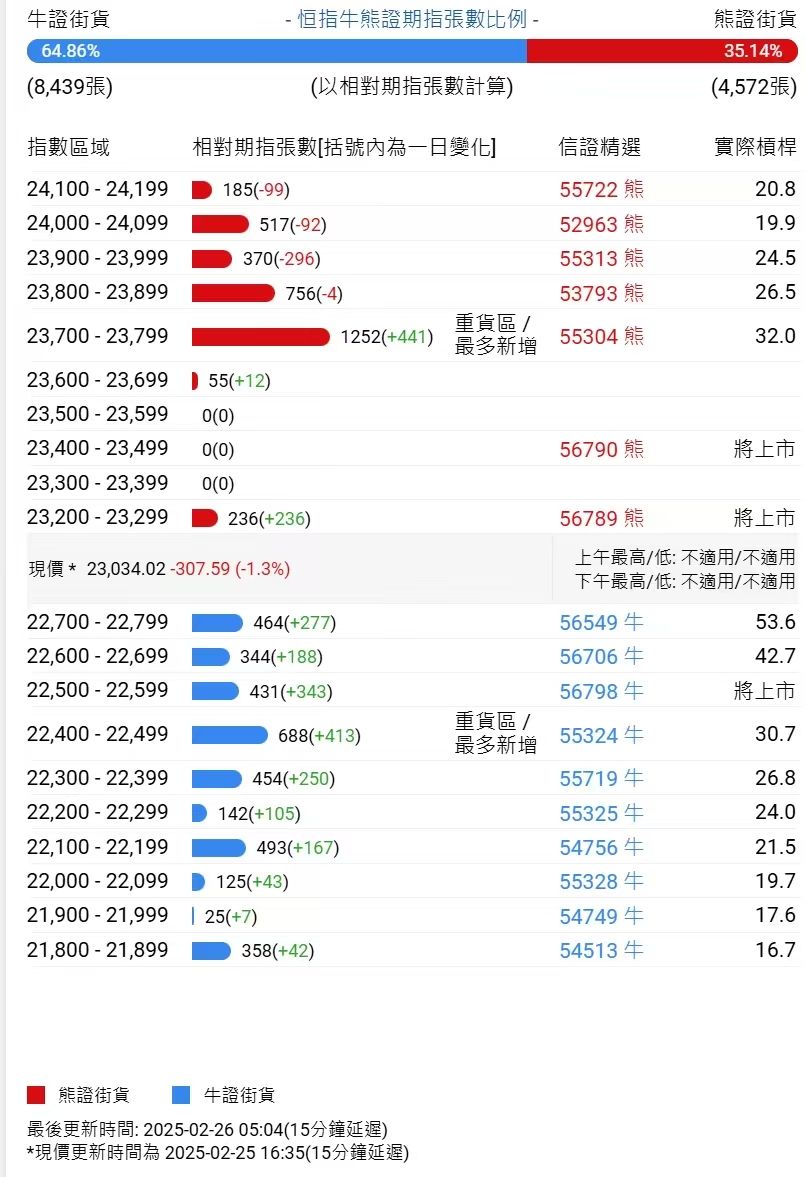The image size is (806, 1177).
Task: Open bear certificate 55722 details
Action: click(601, 189)
